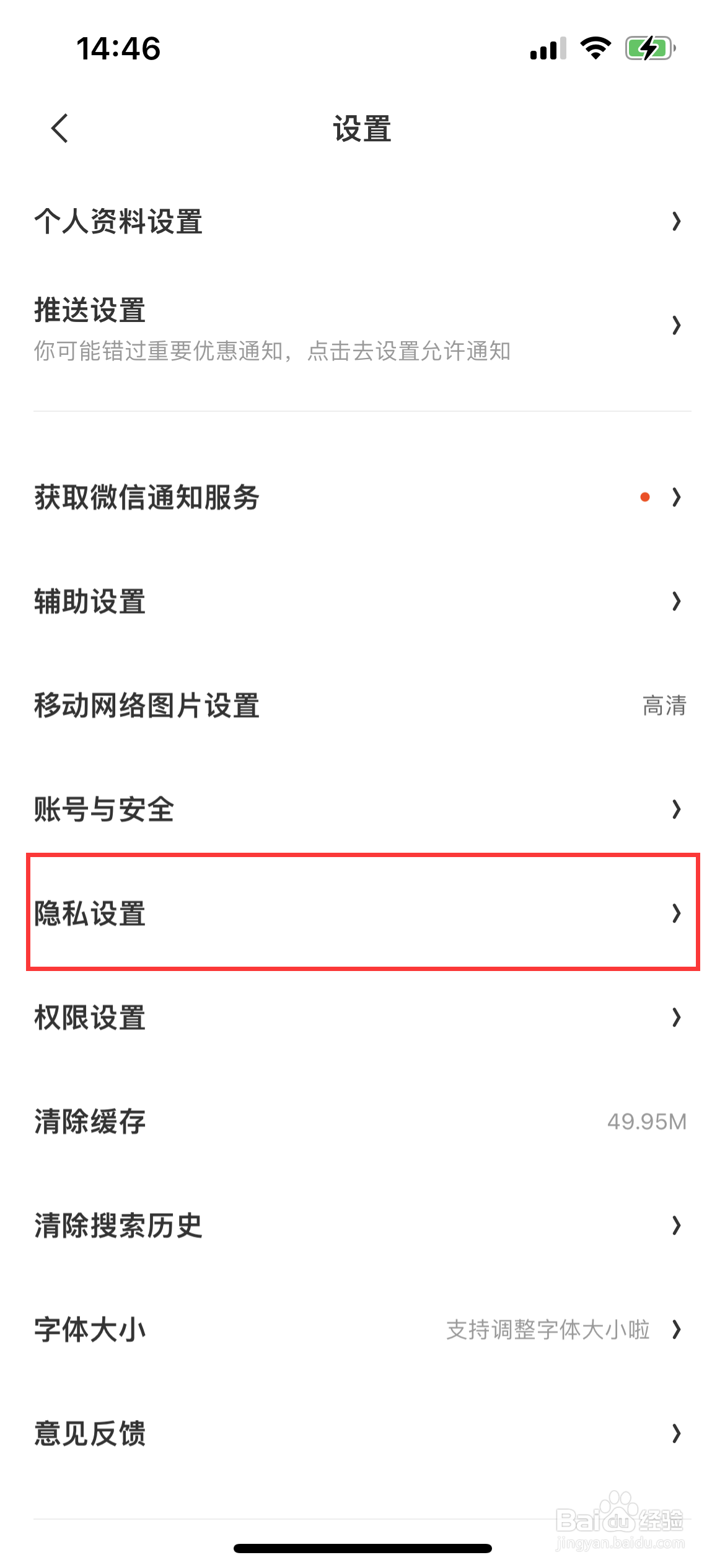The width and height of the screenshot is (725, 1568).
Task: Tap 清除搜索历史 to clear history
Action: pos(362,1226)
